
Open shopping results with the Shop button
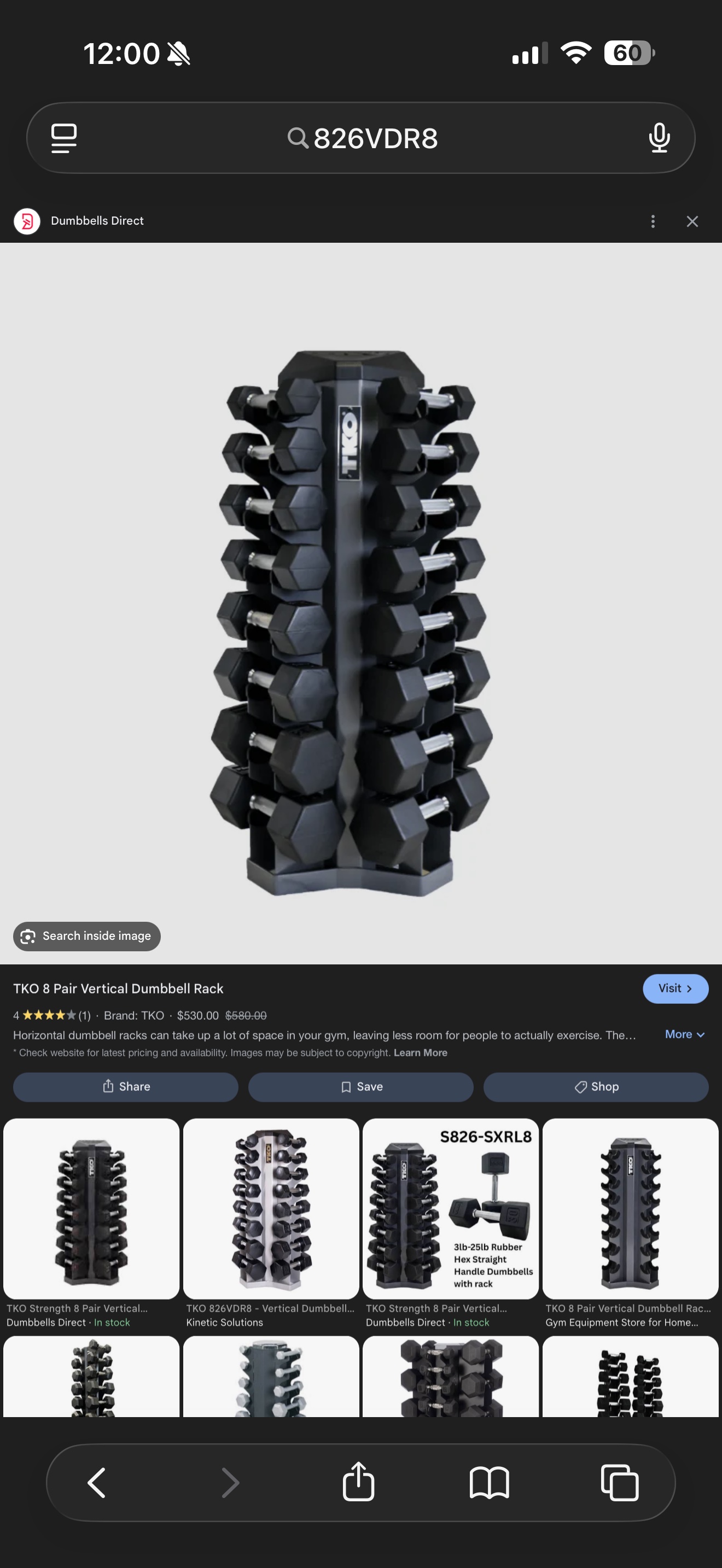point(595,1086)
